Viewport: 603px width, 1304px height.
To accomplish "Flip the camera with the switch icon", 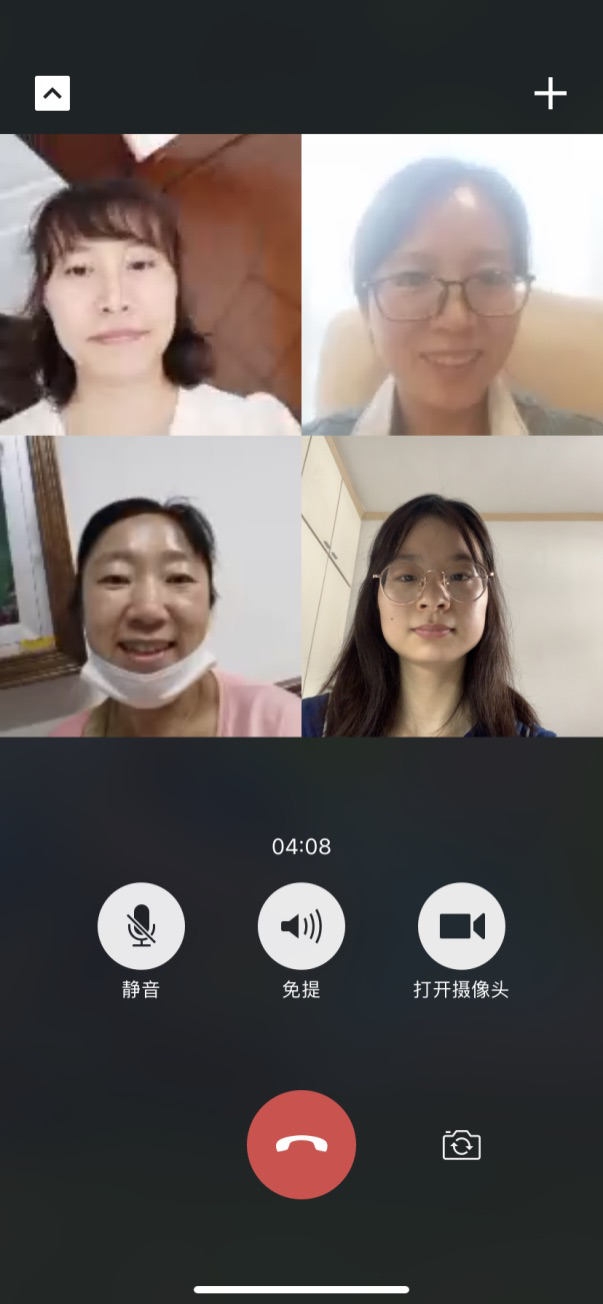I will [x=461, y=1145].
